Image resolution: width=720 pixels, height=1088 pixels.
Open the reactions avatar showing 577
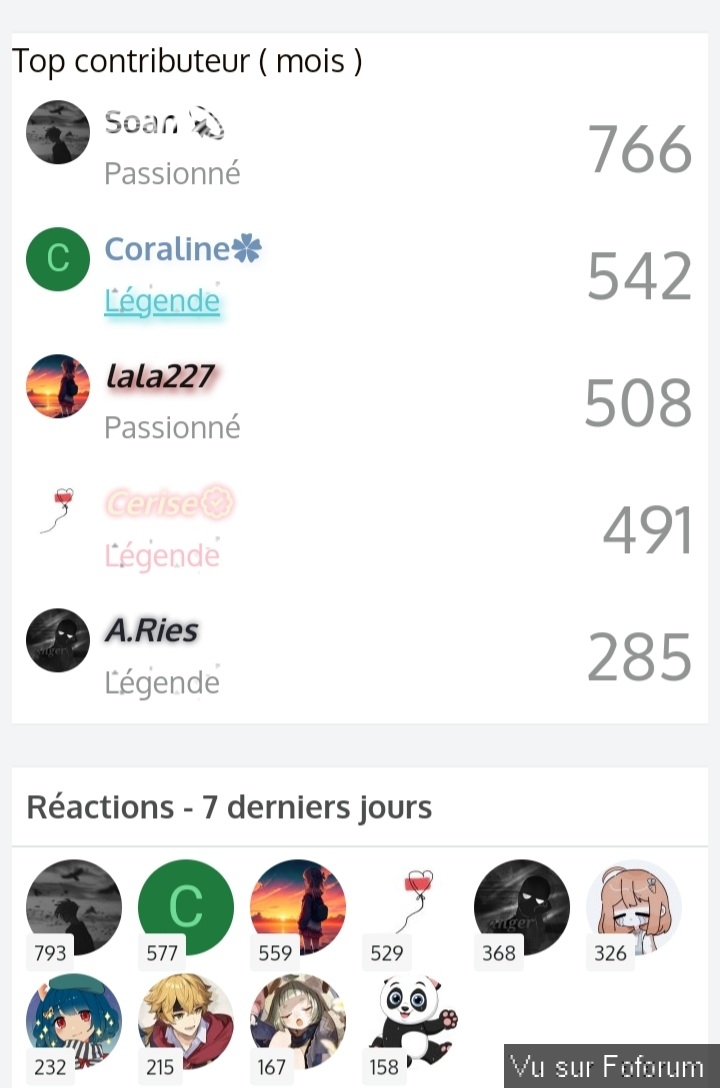point(186,906)
